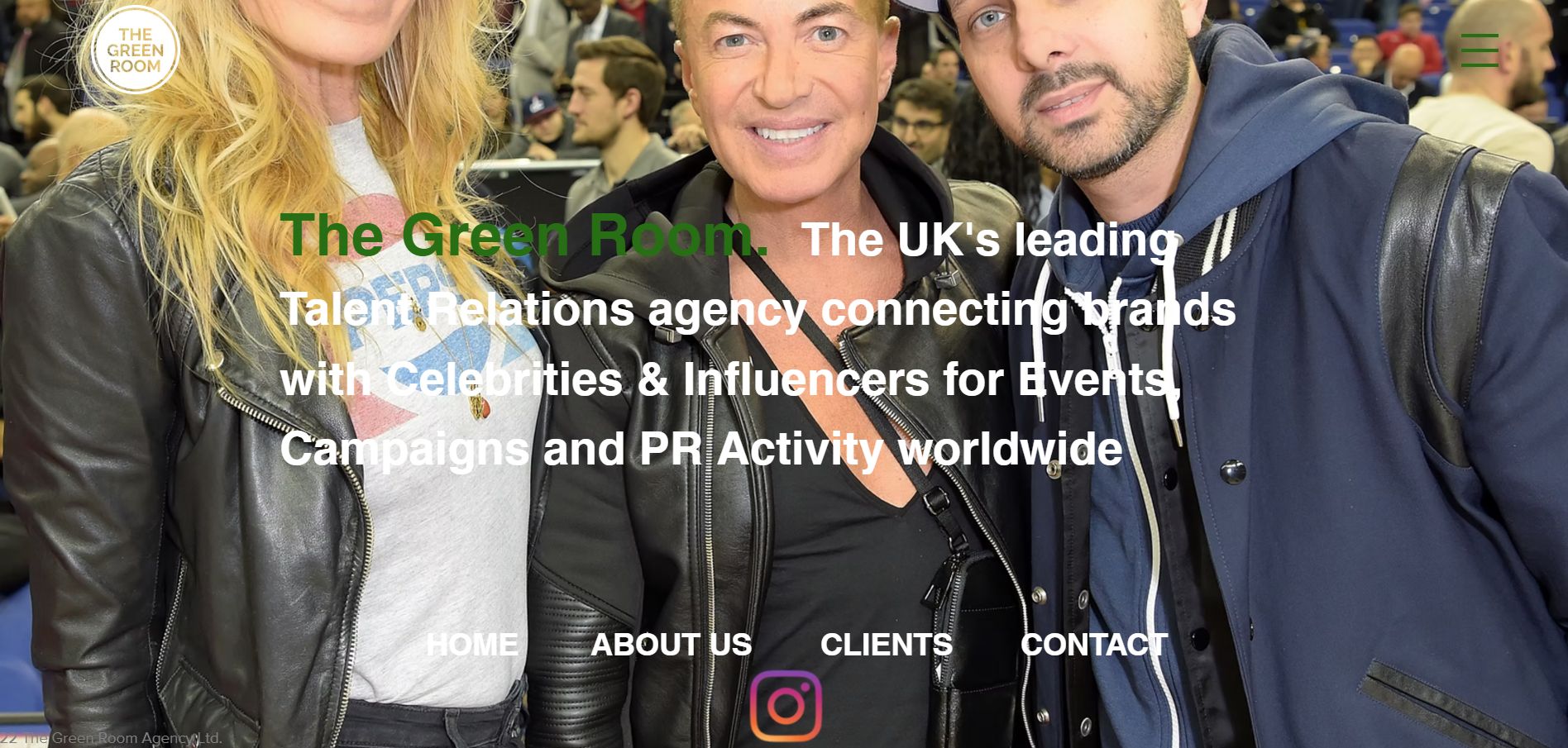This screenshot has height=748, width=1568.
Task: Open the CONTACT page
Action: [x=1093, y=645]
